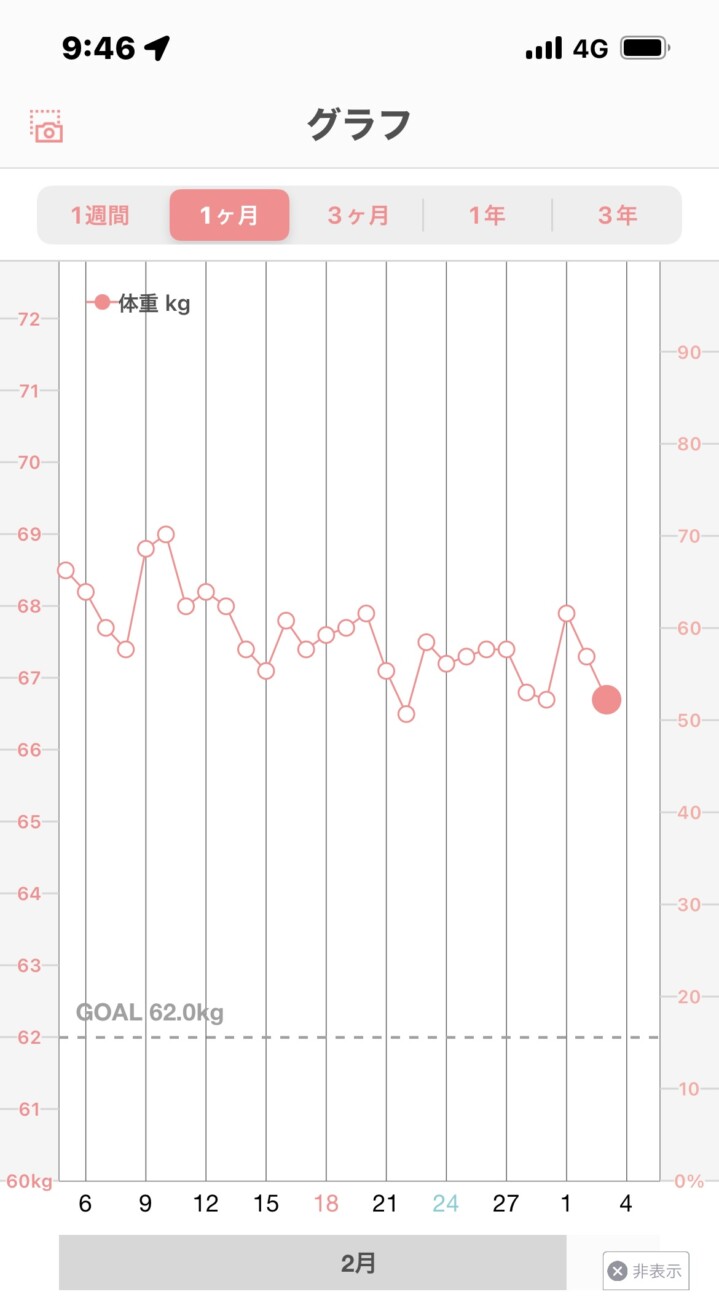
Task: Hide the banner with 非表示 button
Action: [646, 1271]
